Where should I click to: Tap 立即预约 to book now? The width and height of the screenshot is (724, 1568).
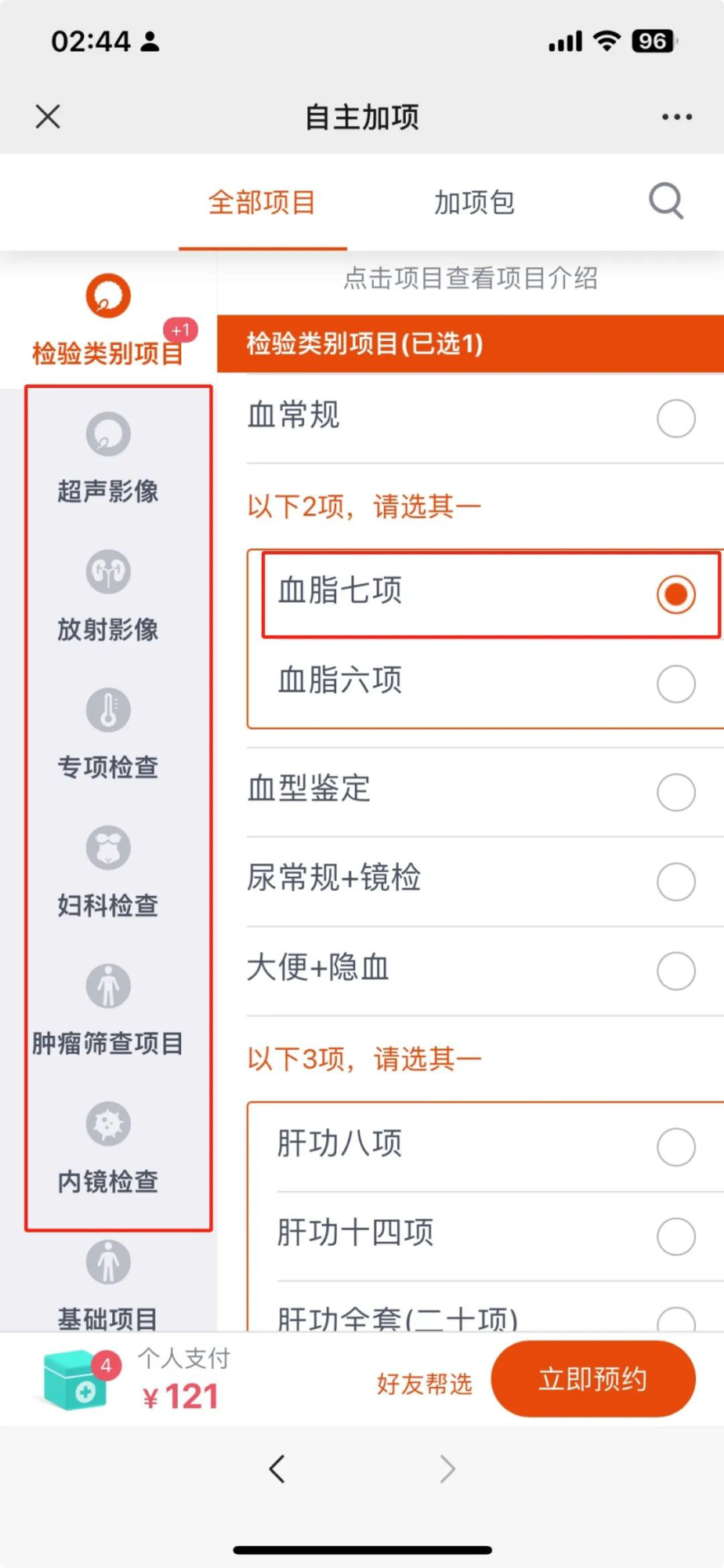[593, 1378]
